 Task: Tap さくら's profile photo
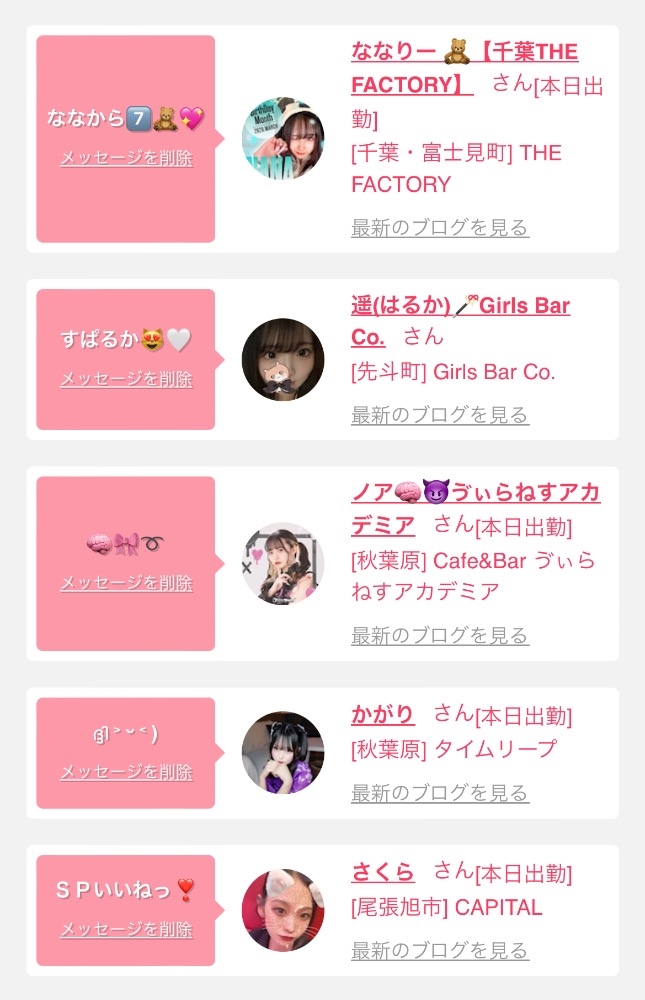point(283,910)
